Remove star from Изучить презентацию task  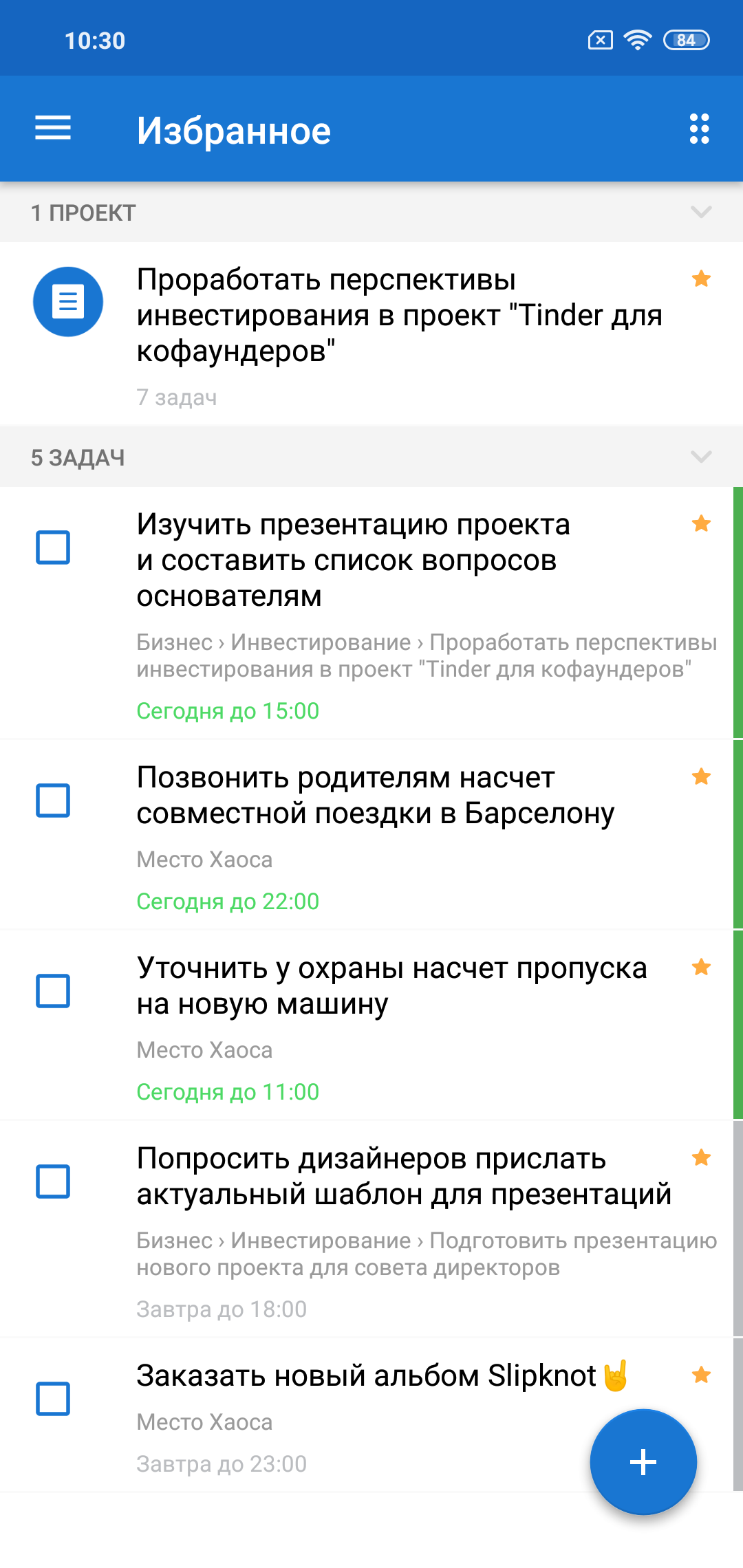(x=701, y=523)
